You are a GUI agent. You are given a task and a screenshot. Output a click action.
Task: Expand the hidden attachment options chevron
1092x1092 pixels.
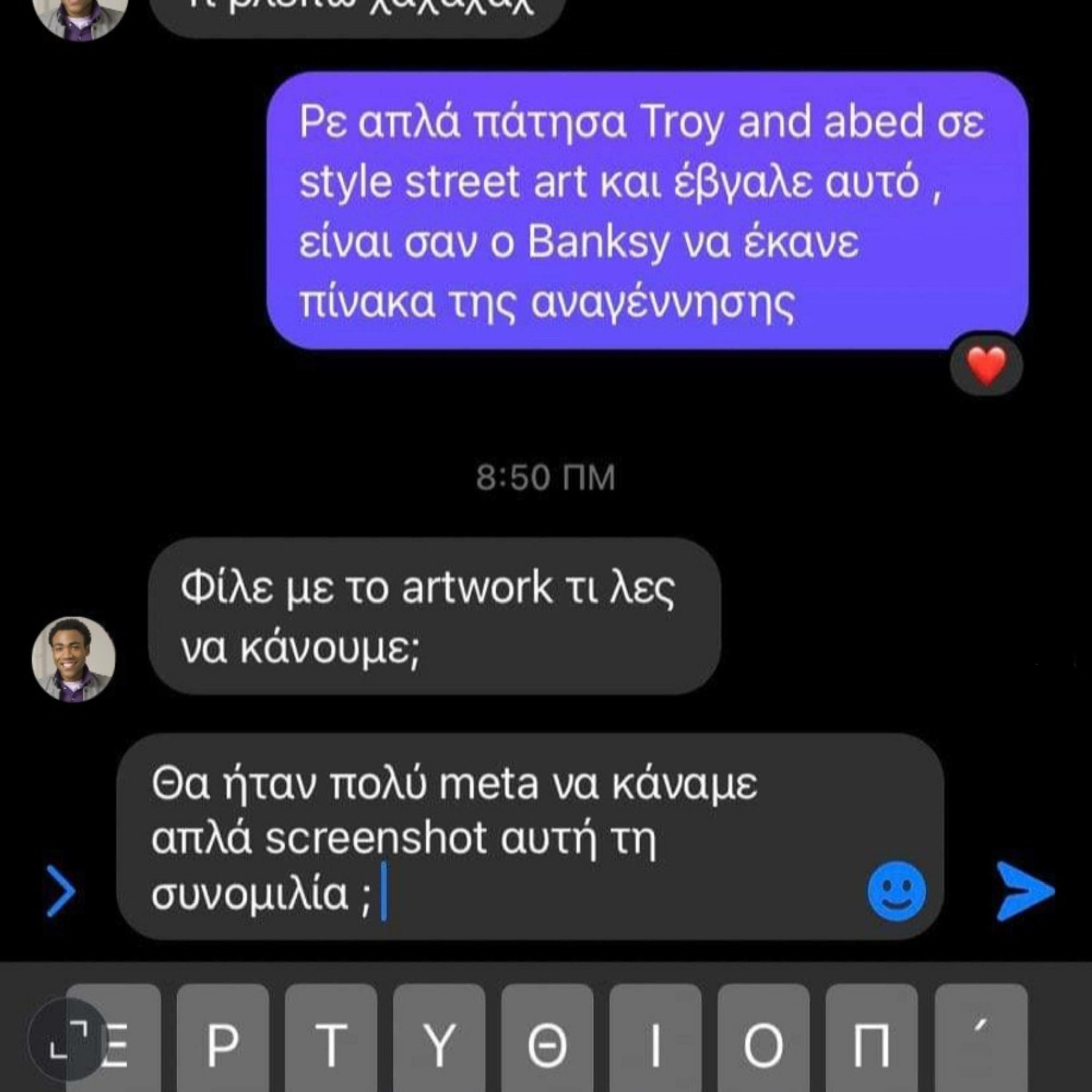(x=61, y=892)
